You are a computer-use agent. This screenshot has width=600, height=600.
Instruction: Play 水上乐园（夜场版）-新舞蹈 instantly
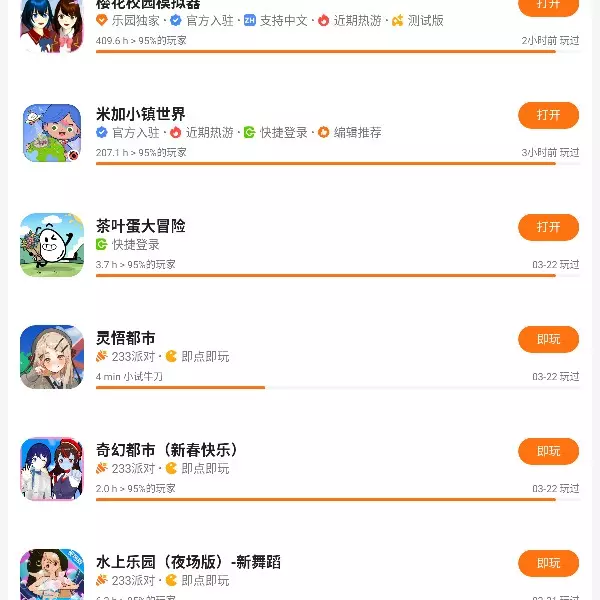point(548,563)
